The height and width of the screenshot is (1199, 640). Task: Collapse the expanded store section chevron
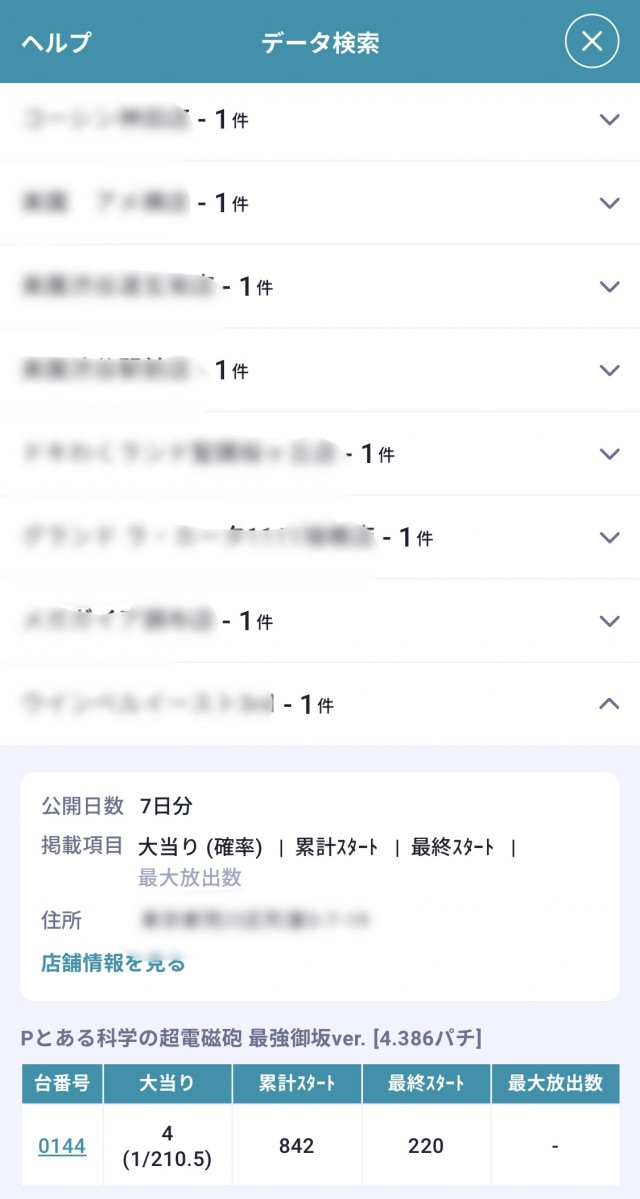(x=608, y=704)
